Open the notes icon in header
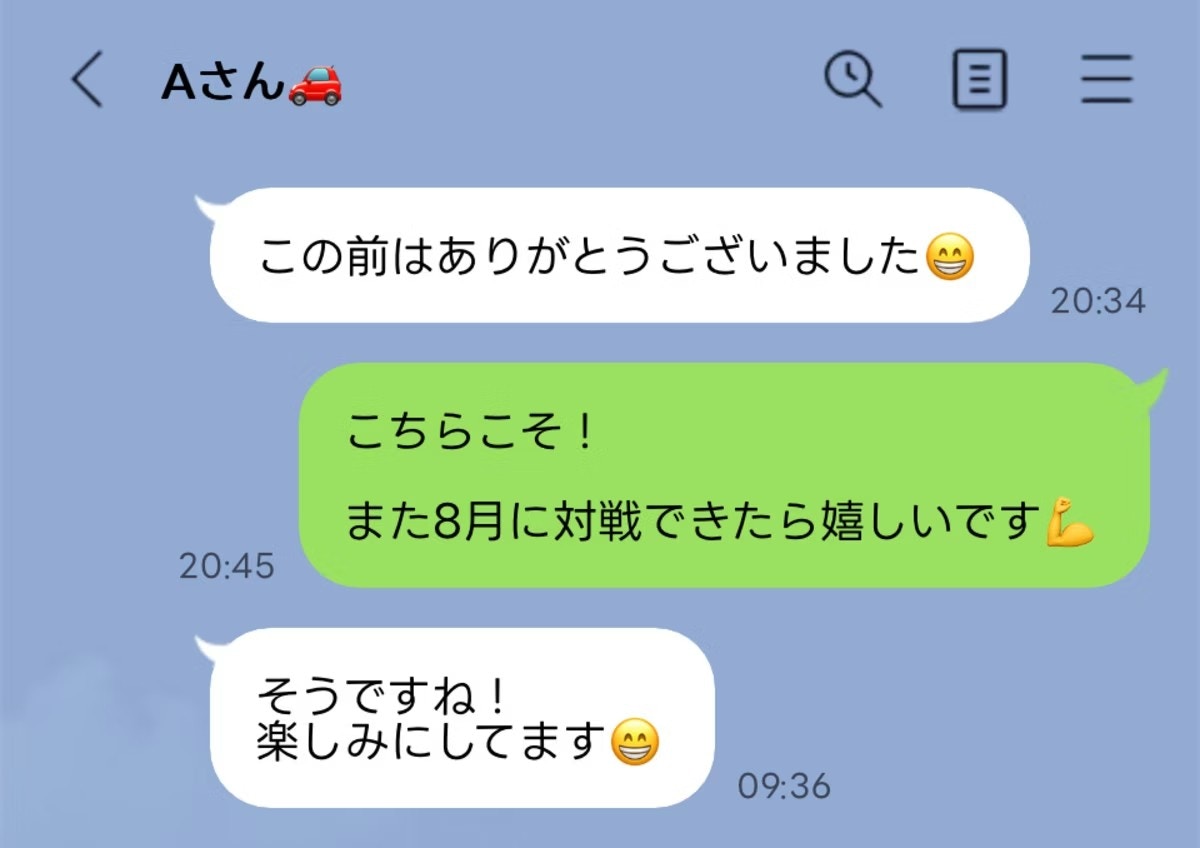 coord(979,80)
